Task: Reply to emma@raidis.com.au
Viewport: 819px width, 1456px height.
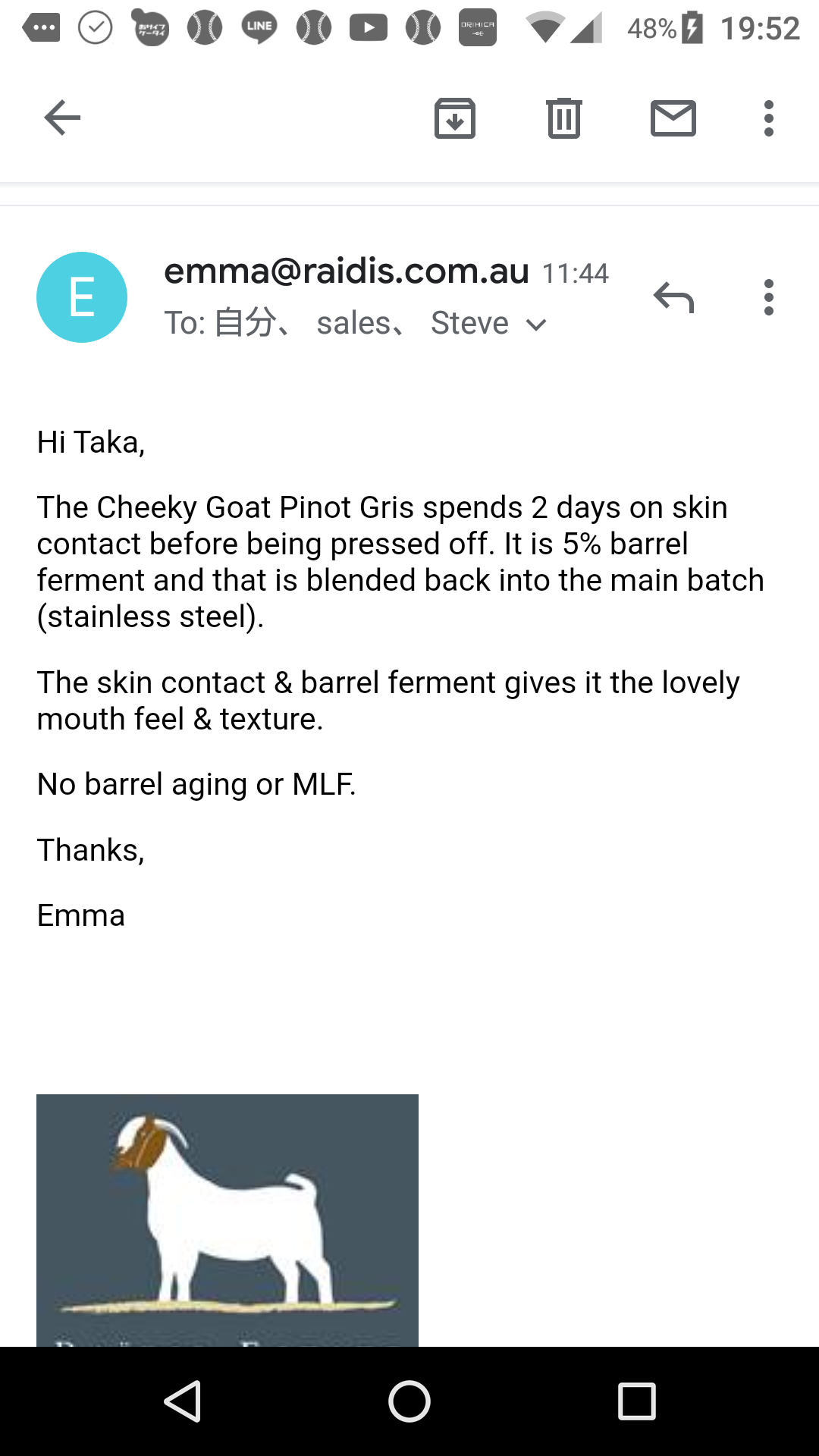Action: click(673, 297)
